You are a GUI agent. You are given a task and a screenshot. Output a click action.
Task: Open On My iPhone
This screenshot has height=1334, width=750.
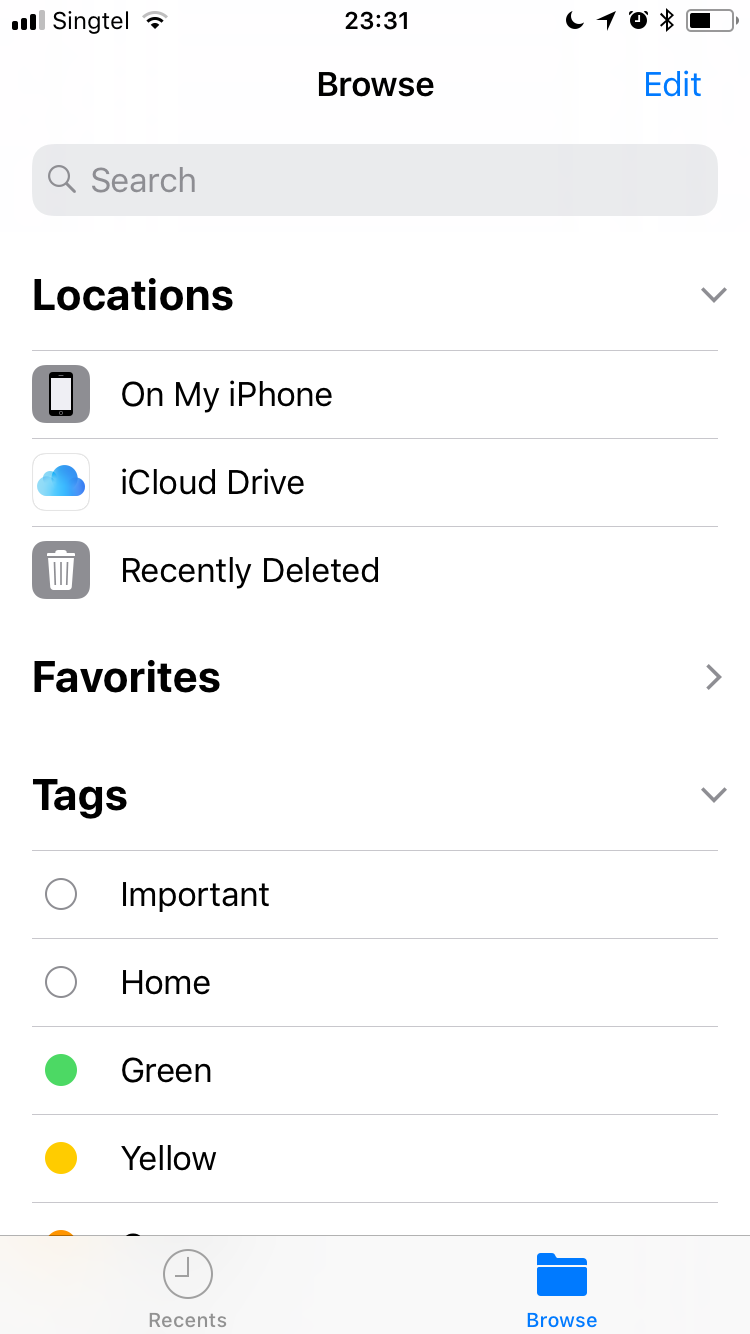pyautogui.click(x=375, y=394)
